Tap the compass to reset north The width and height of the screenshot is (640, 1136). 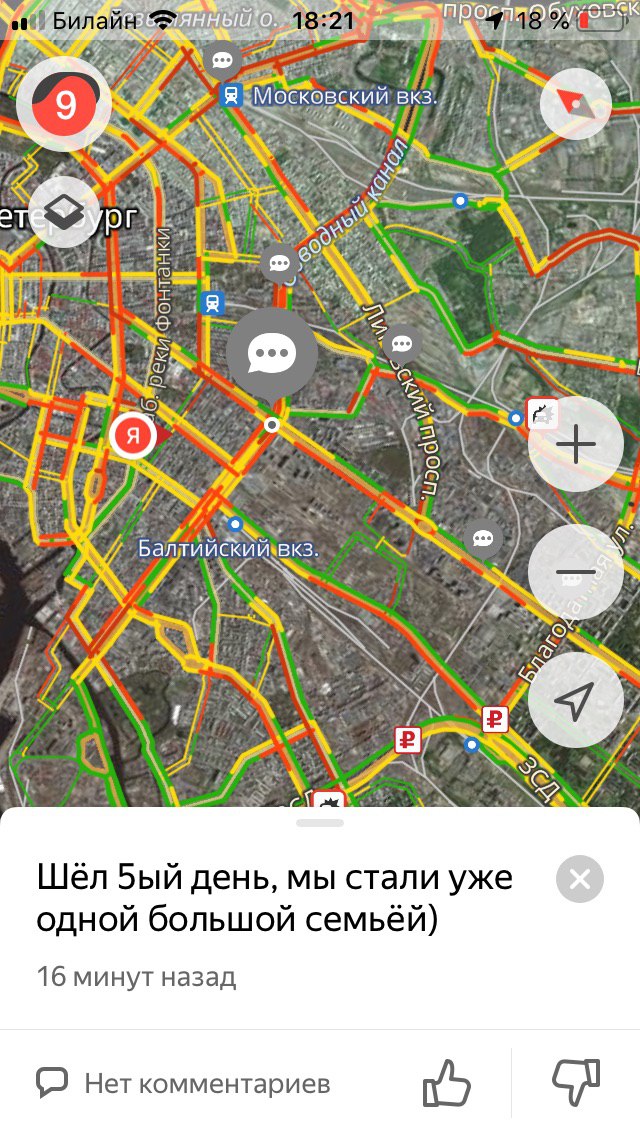575,103
